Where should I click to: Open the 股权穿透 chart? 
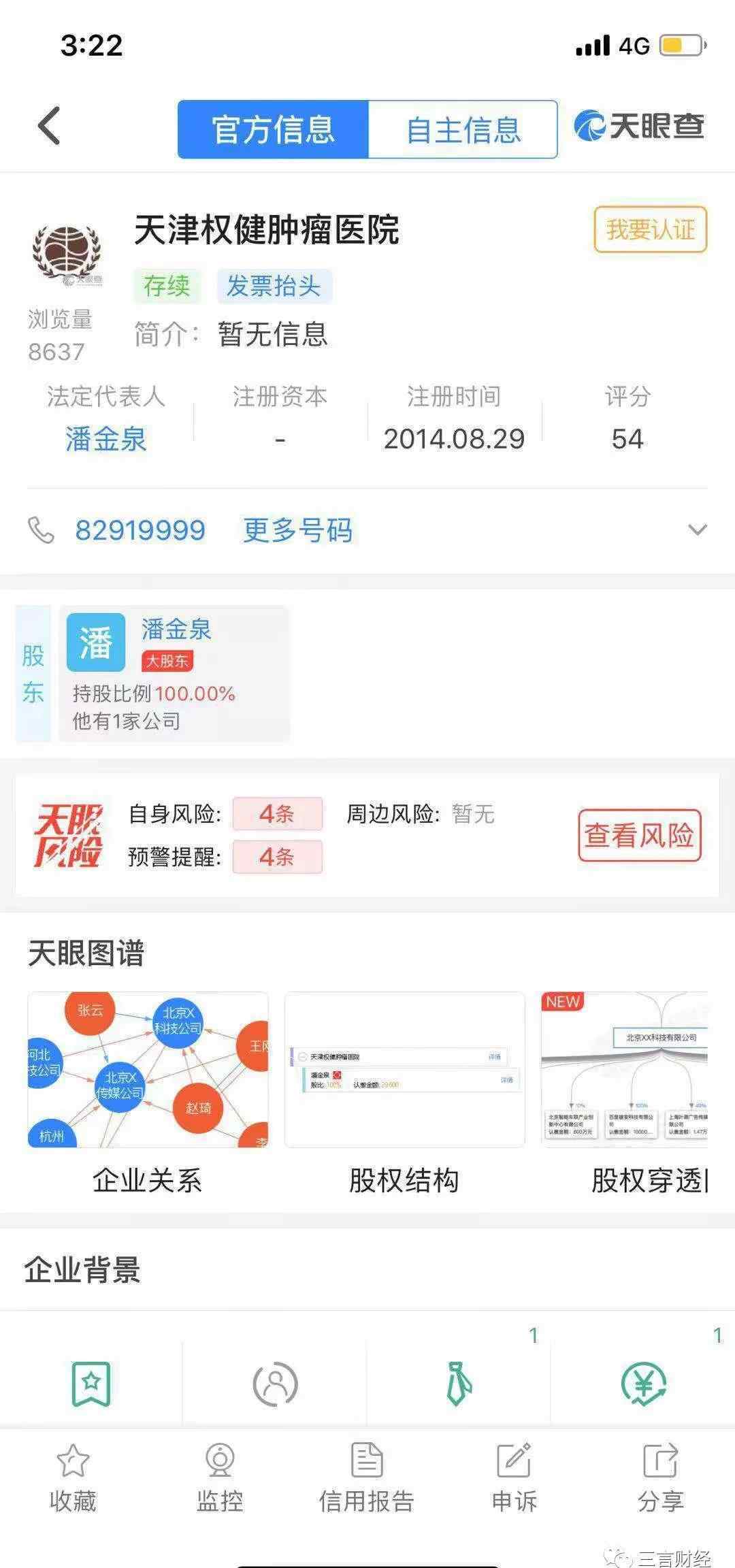tap(624, 1070)
